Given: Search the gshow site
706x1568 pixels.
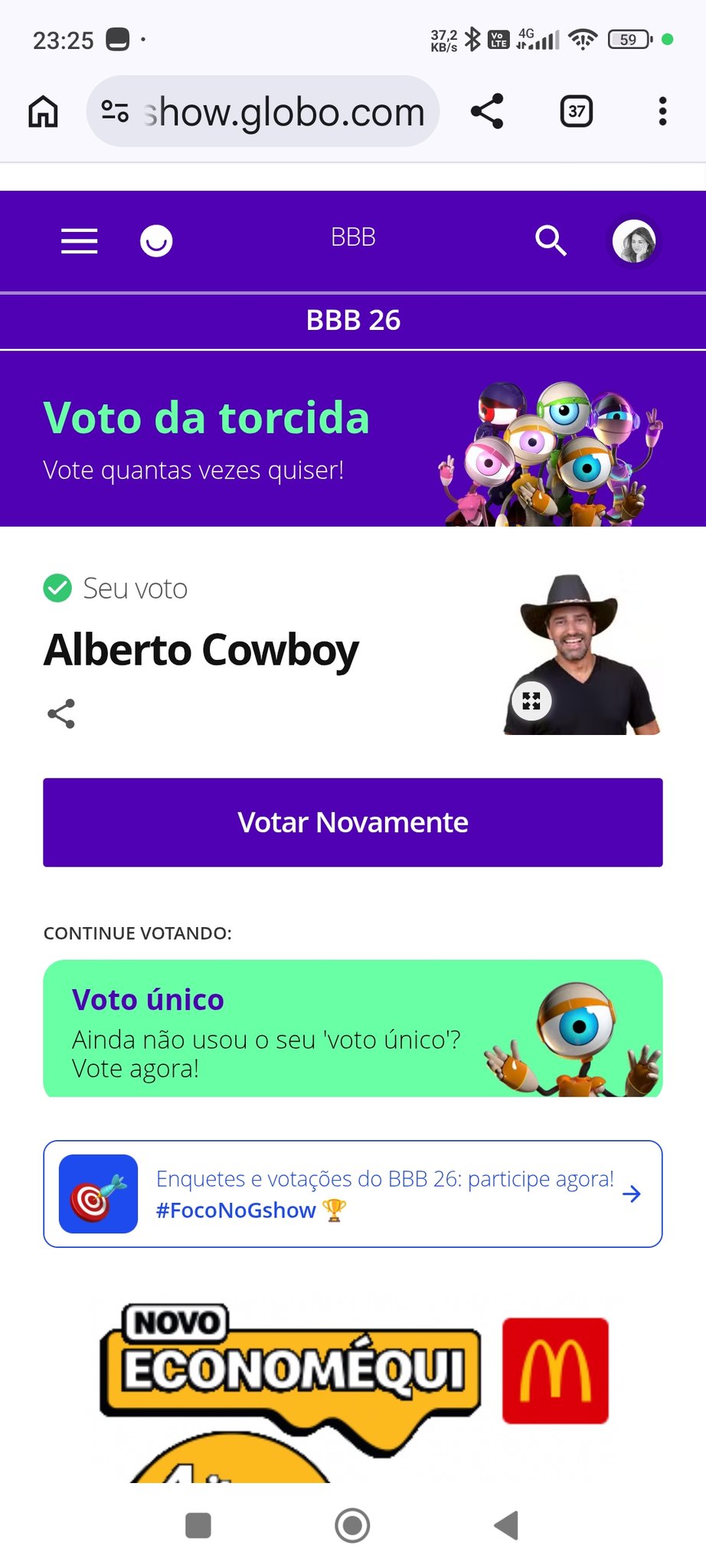Looking at the screenshot, I should [x=551, y=241].
